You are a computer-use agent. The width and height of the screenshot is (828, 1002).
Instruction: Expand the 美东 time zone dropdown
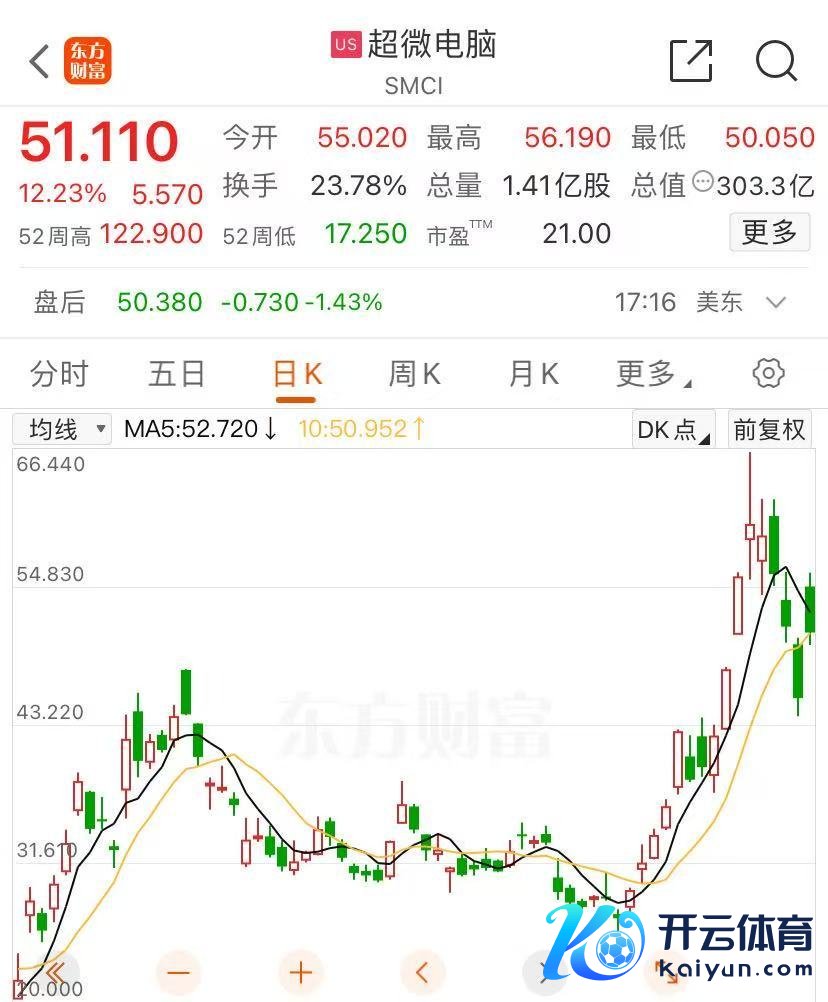click(775, 302)
